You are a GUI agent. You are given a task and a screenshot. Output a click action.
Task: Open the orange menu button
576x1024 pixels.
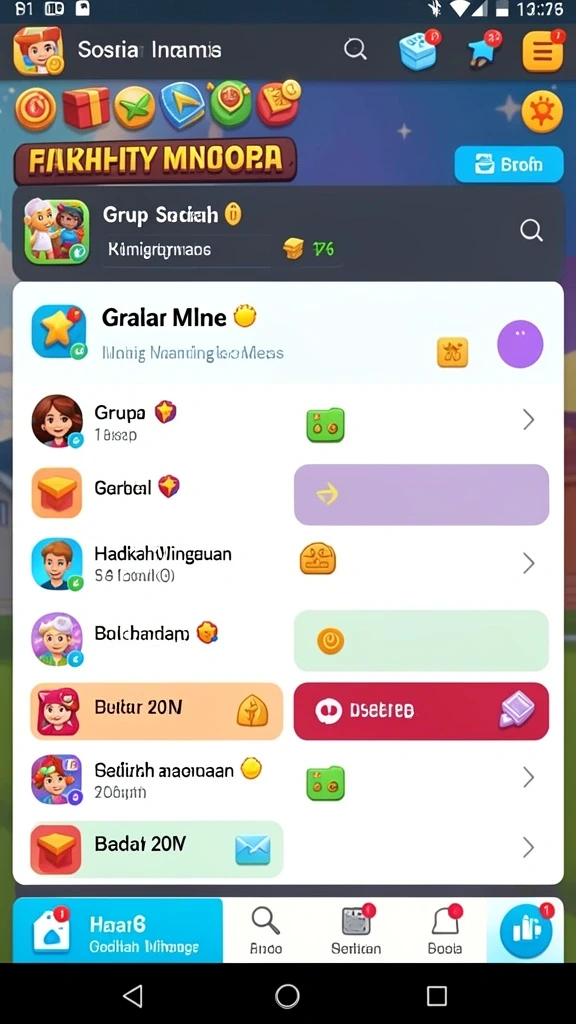coord(542,50)
